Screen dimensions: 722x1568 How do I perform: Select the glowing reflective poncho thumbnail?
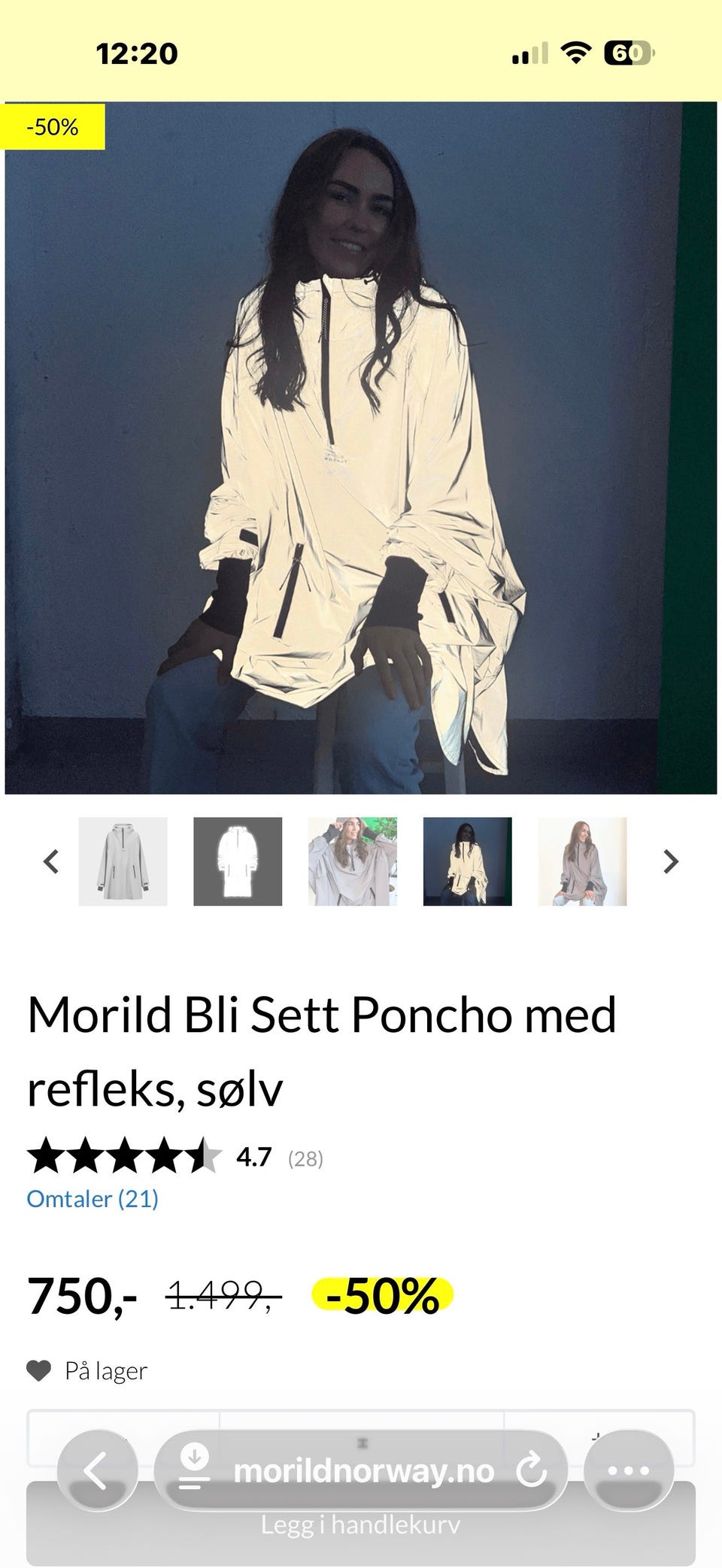pyautogui.click(x=238, y=861)
